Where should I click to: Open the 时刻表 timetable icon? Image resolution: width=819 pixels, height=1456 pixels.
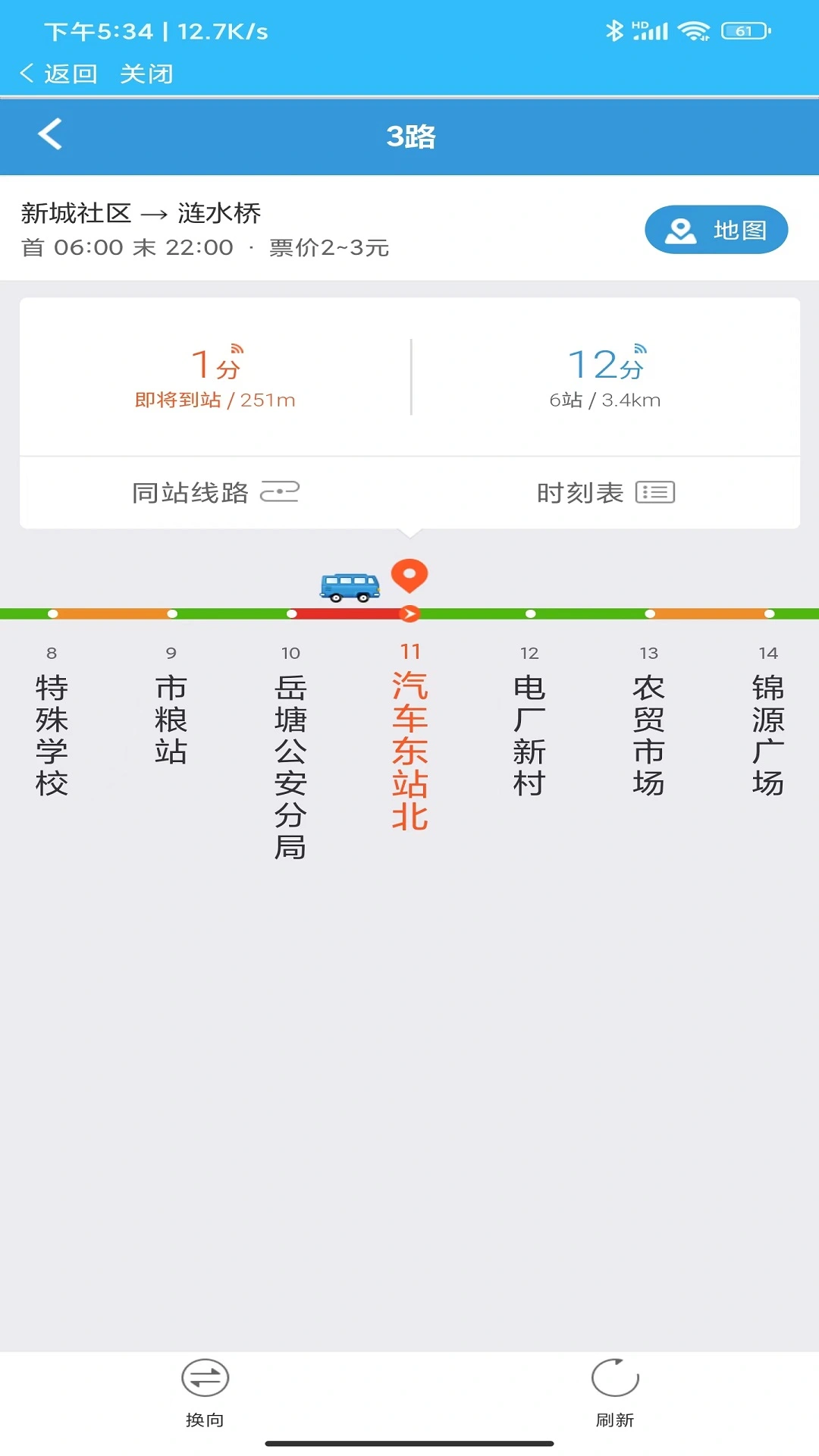(x=657, y=491)
